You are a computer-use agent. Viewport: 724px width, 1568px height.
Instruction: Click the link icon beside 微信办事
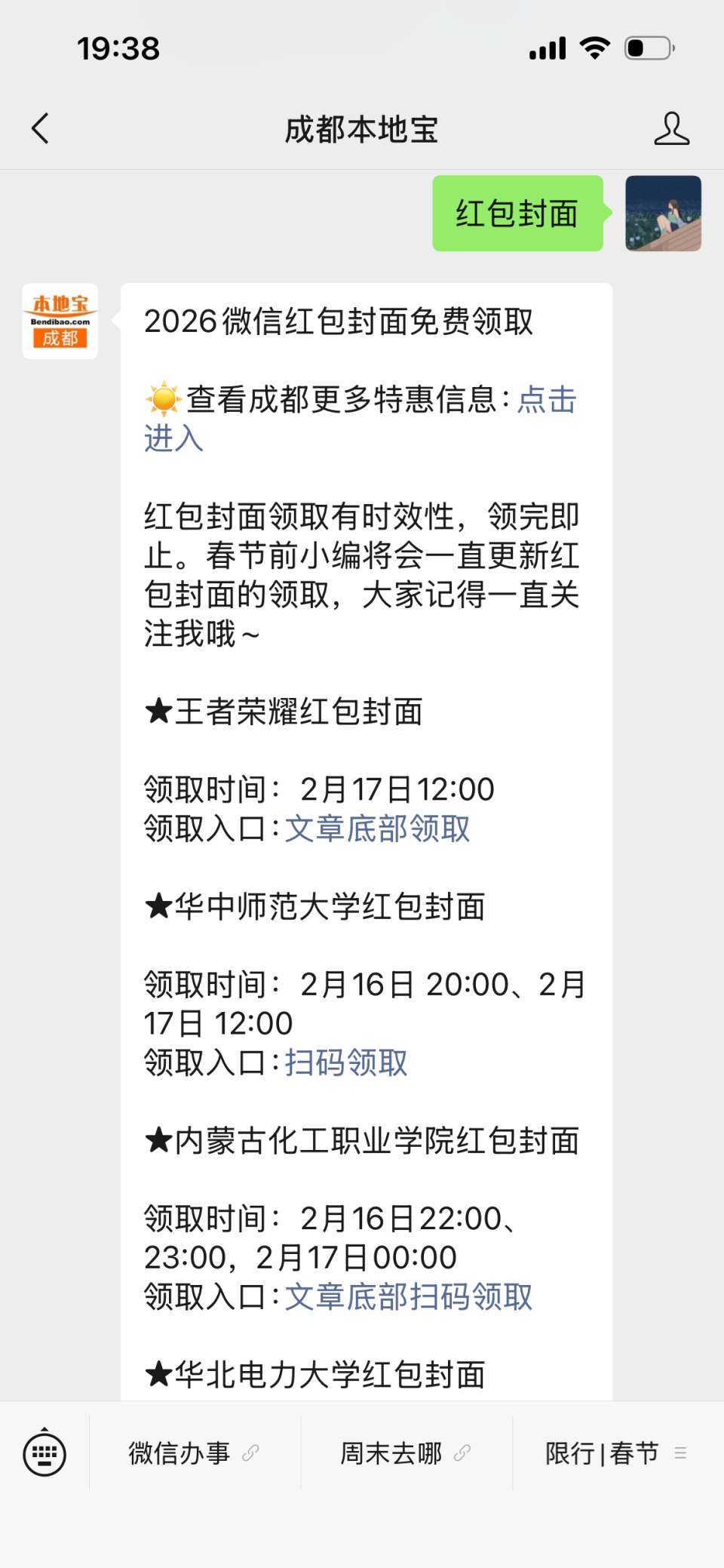pyautogui.click(x=249, y=1450)
